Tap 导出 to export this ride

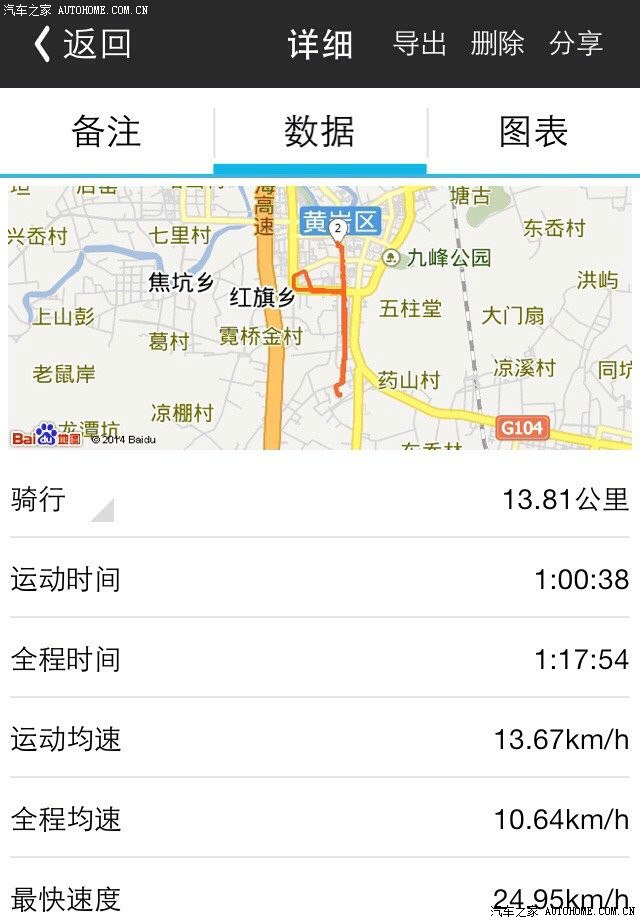coord(419,44)
